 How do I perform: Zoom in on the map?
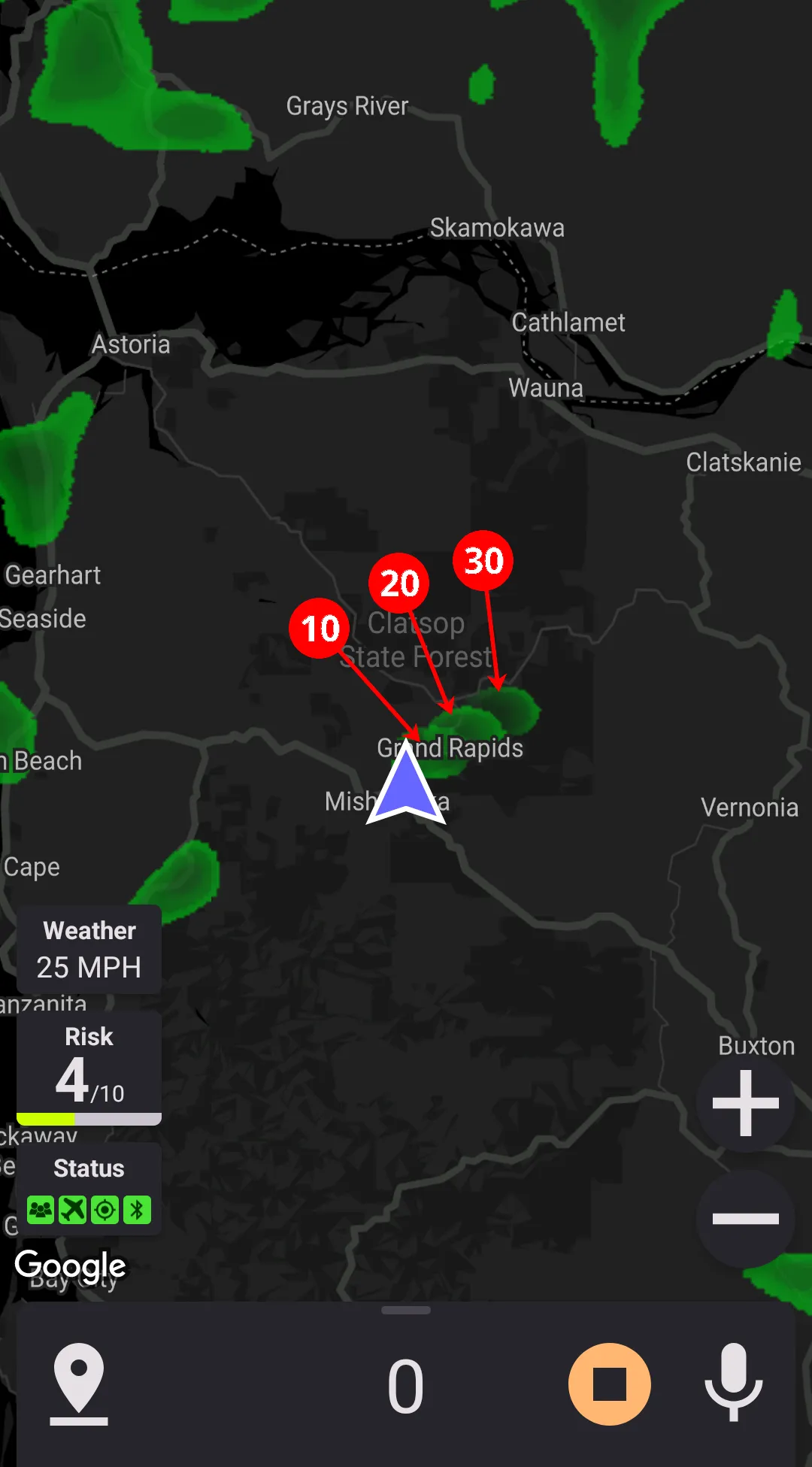[745, 1103]
